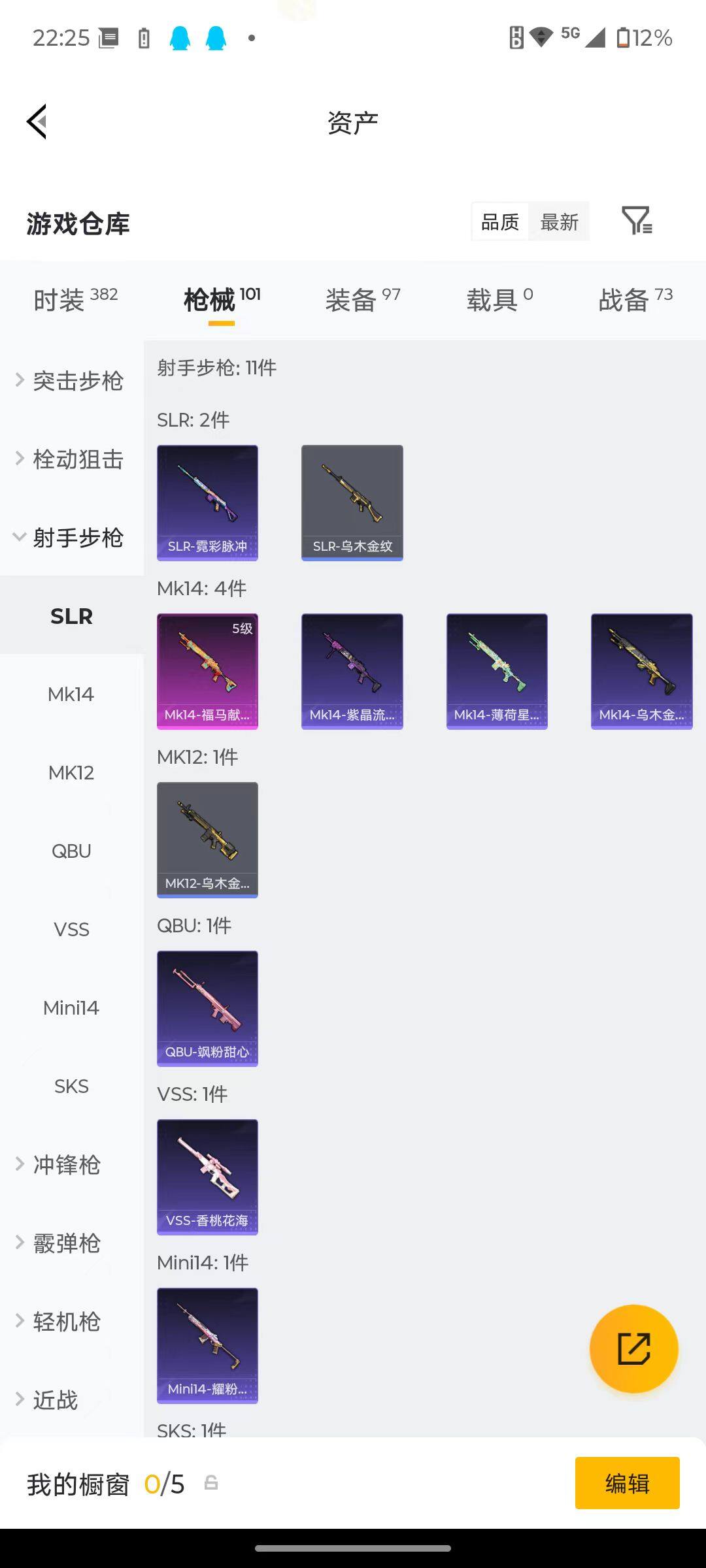Sort by 最新
Viewport: 706px width, 1568px height.
559,222
